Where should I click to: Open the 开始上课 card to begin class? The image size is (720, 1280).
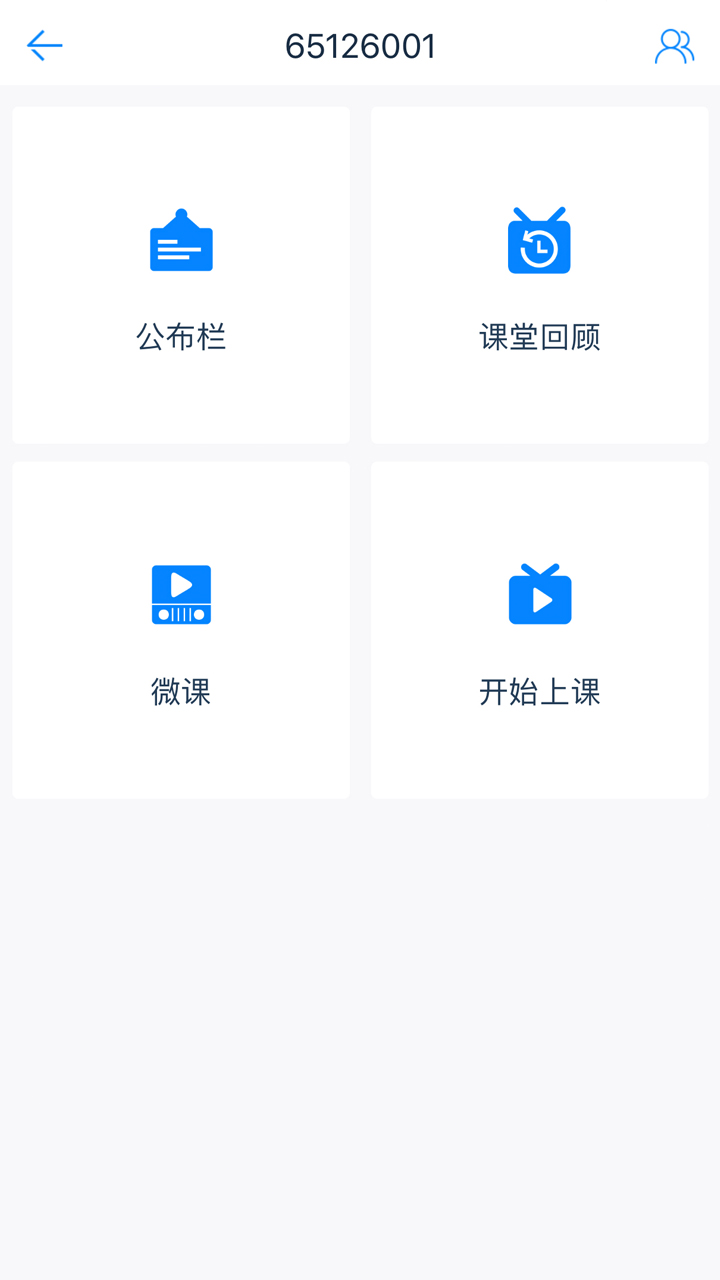[540, 630]
